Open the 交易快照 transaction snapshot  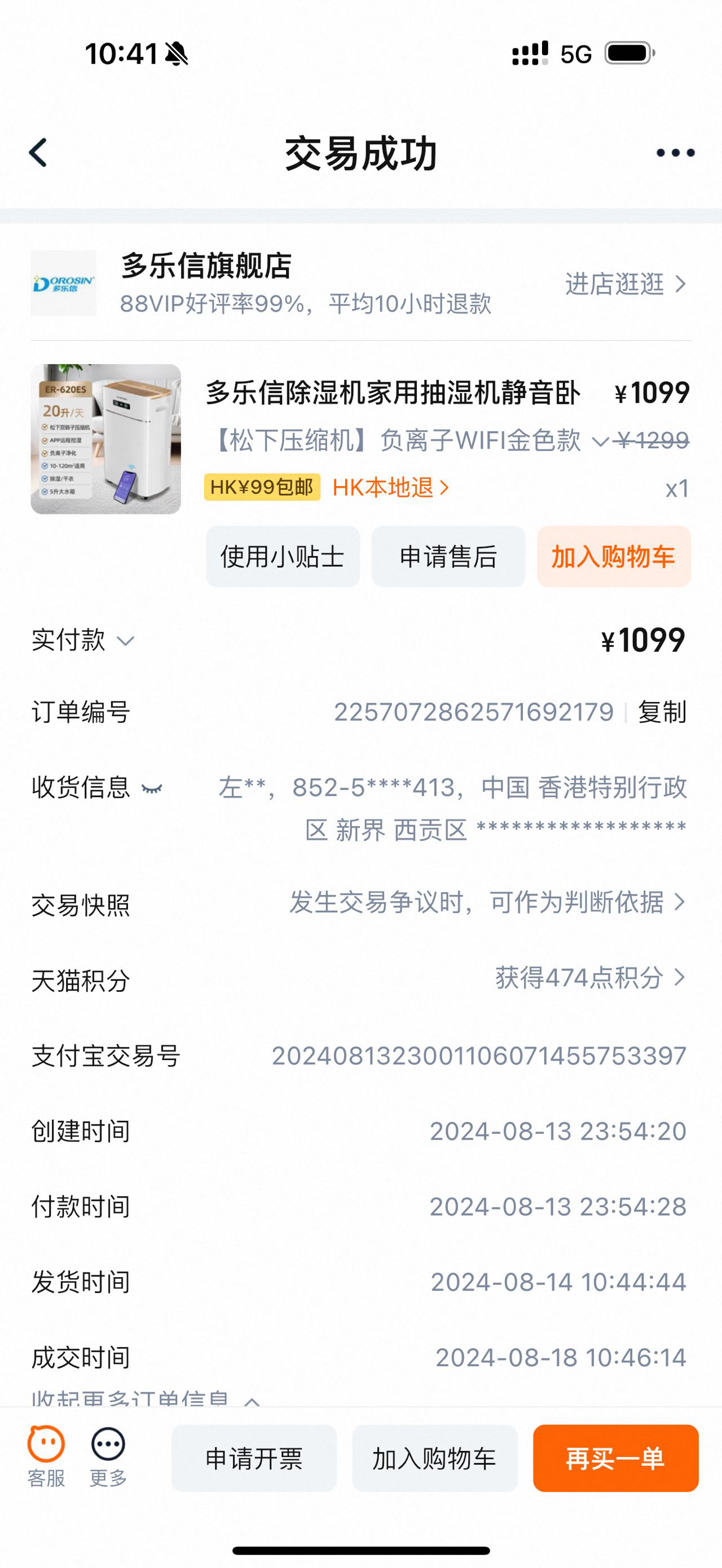[x=487, y=902]
